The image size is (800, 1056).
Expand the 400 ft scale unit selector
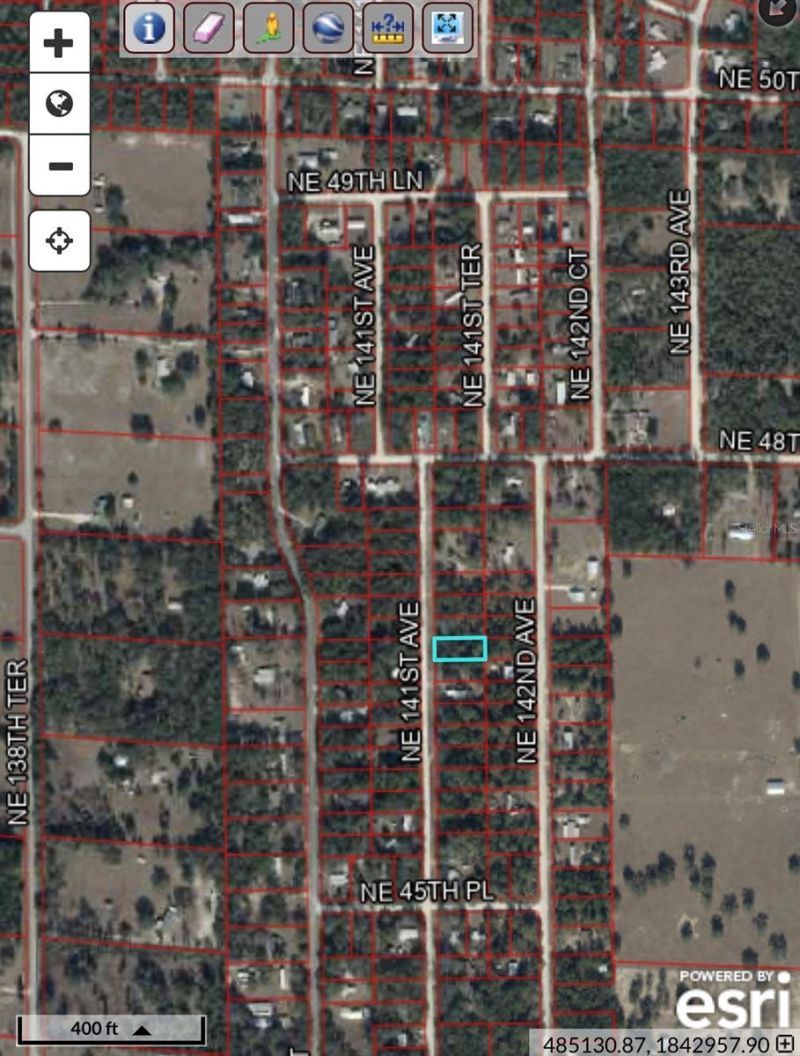pos(142,1029)
